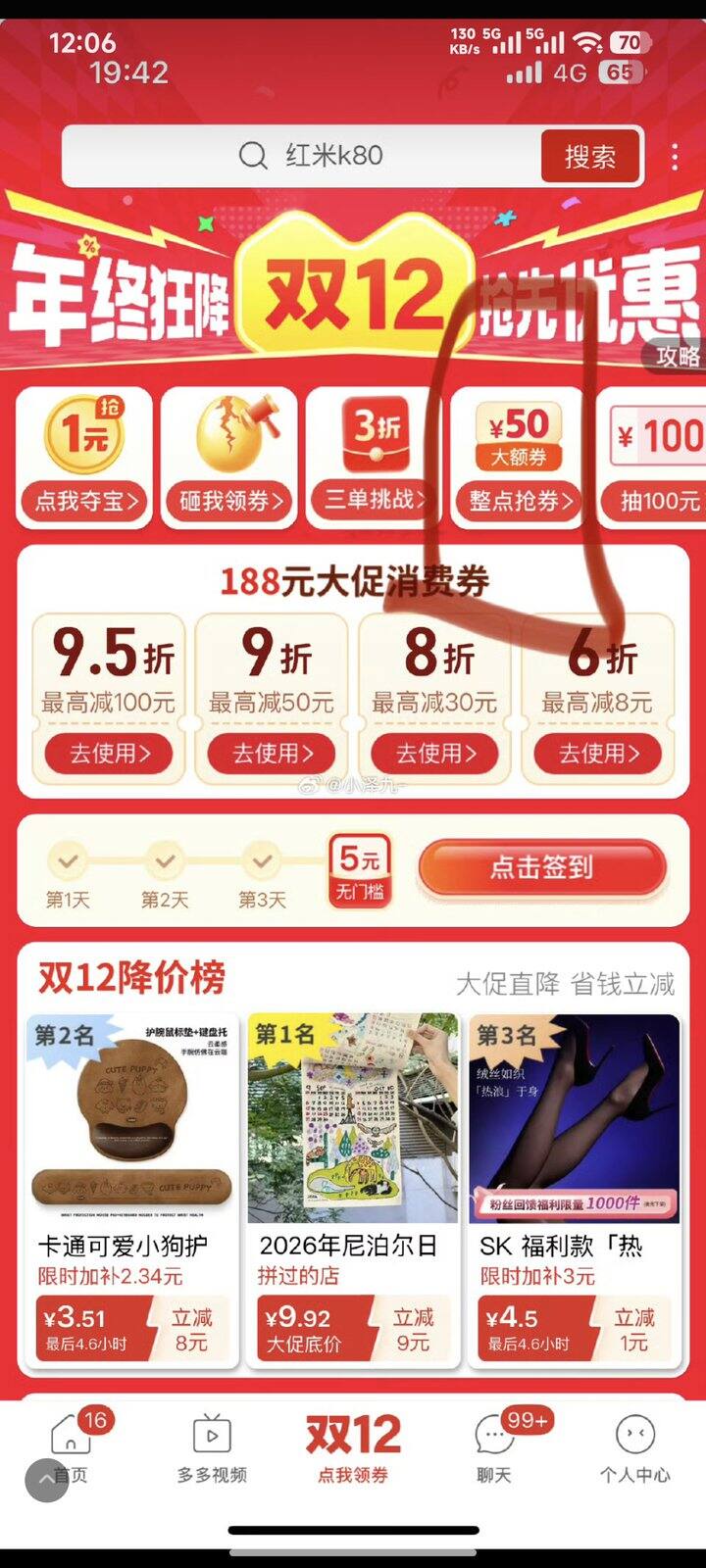Viewport: 706px width, 1568px height.
Task: Tap 点击签到 to check in
Action: tap(542, 868)
